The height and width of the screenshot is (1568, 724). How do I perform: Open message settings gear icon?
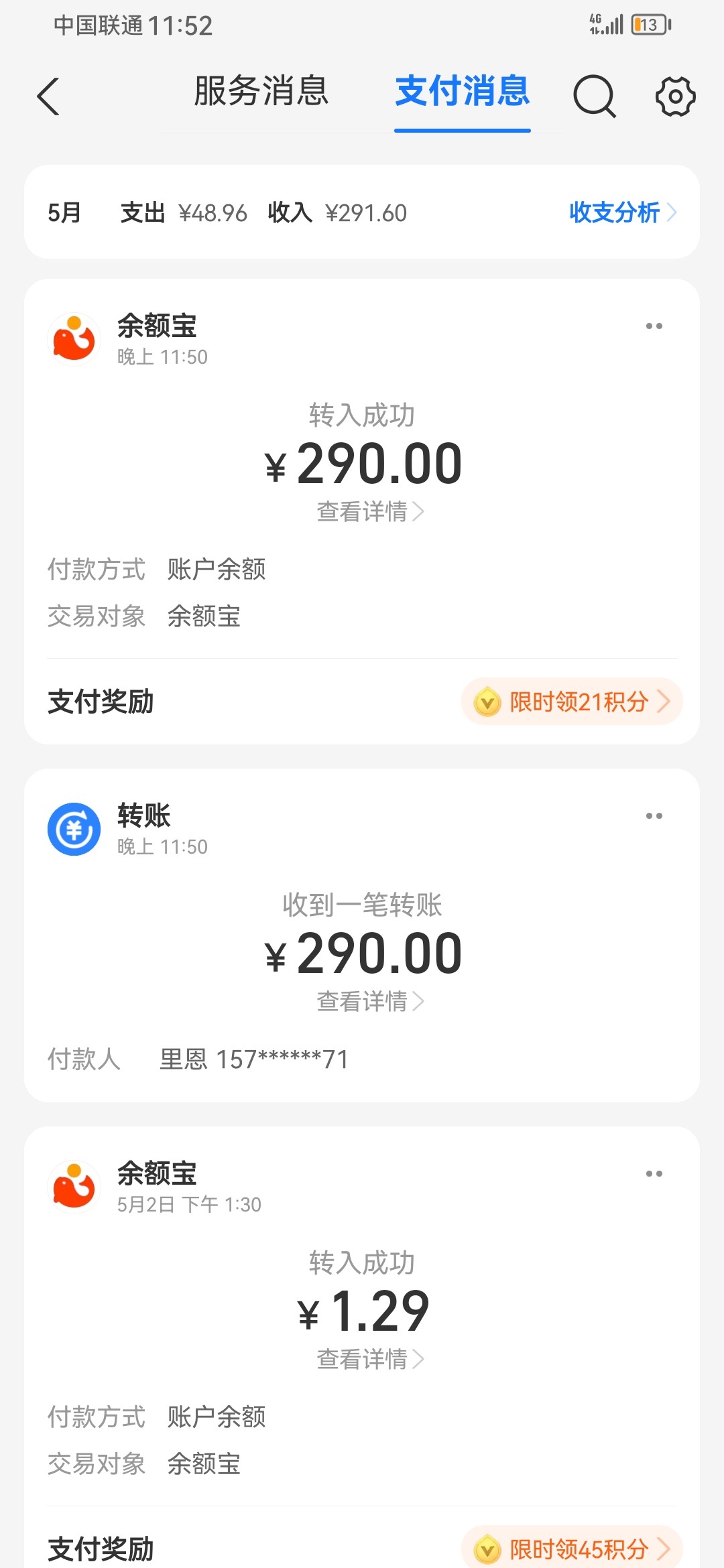tap(675, 96)
